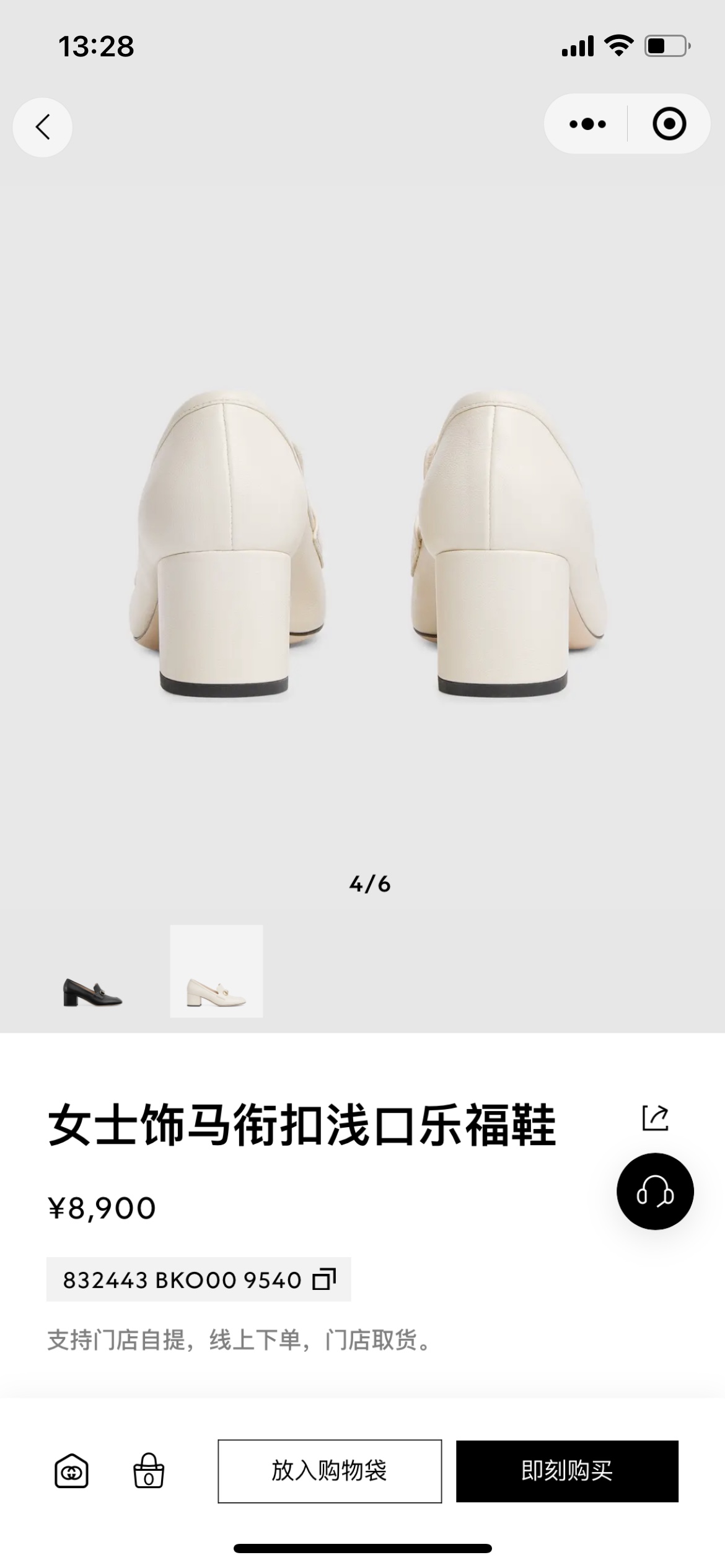Go back to the previous page

click(x=42, y=127)
